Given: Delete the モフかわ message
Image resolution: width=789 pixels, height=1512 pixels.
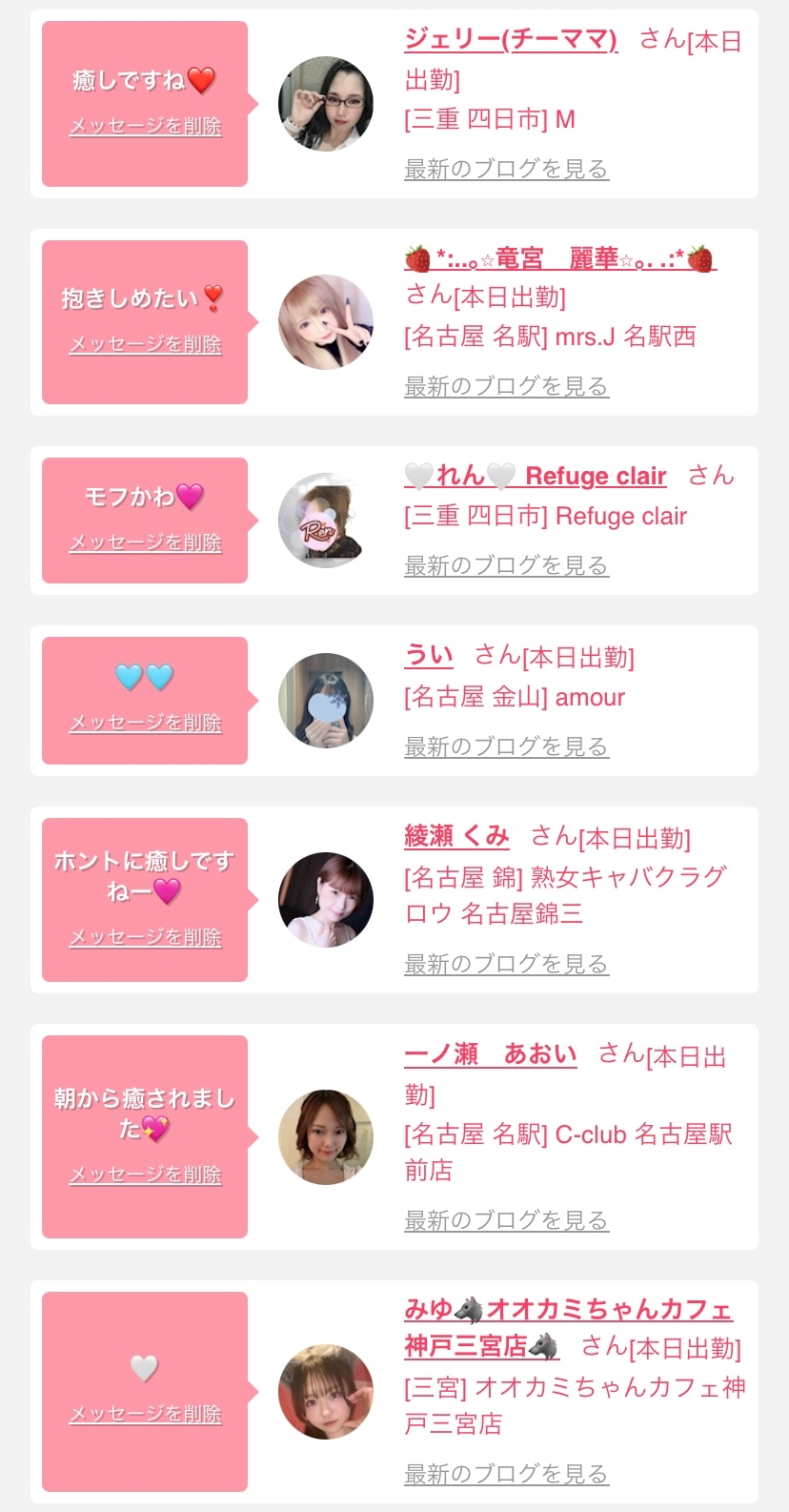Looking at the screenshot, I should click(145, 542).
